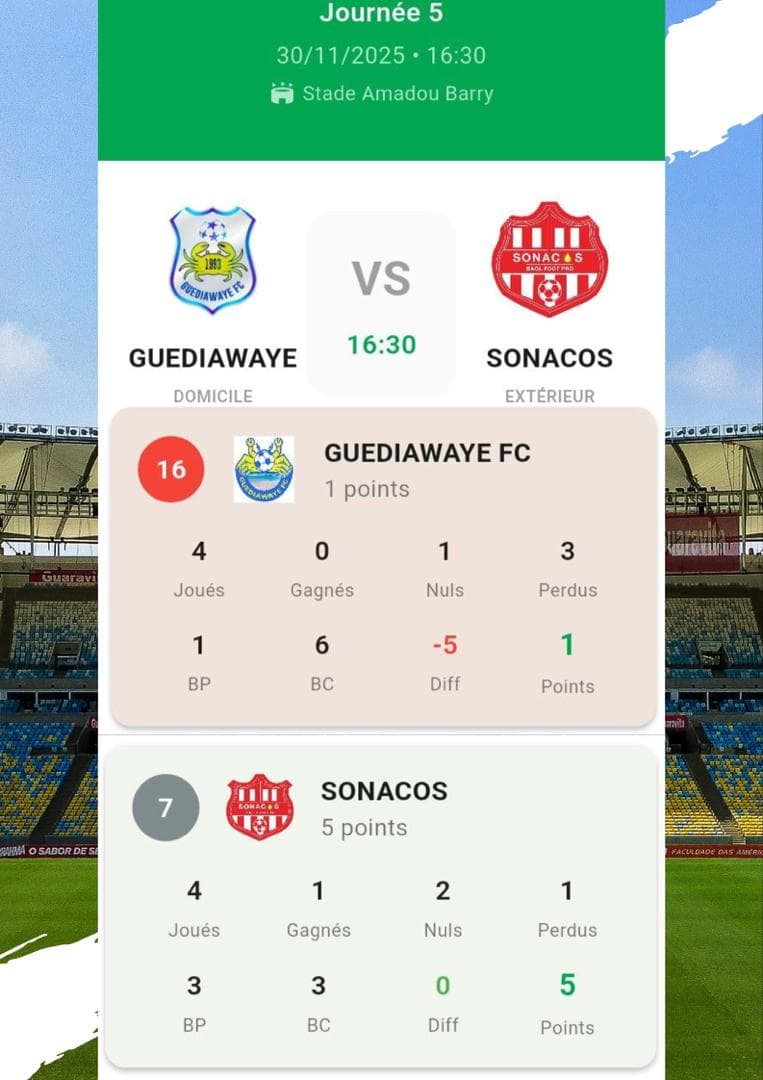Select the gray rank badge showing 7
Viewport: 763px width, 1080px height.
(x=168, y=808)
